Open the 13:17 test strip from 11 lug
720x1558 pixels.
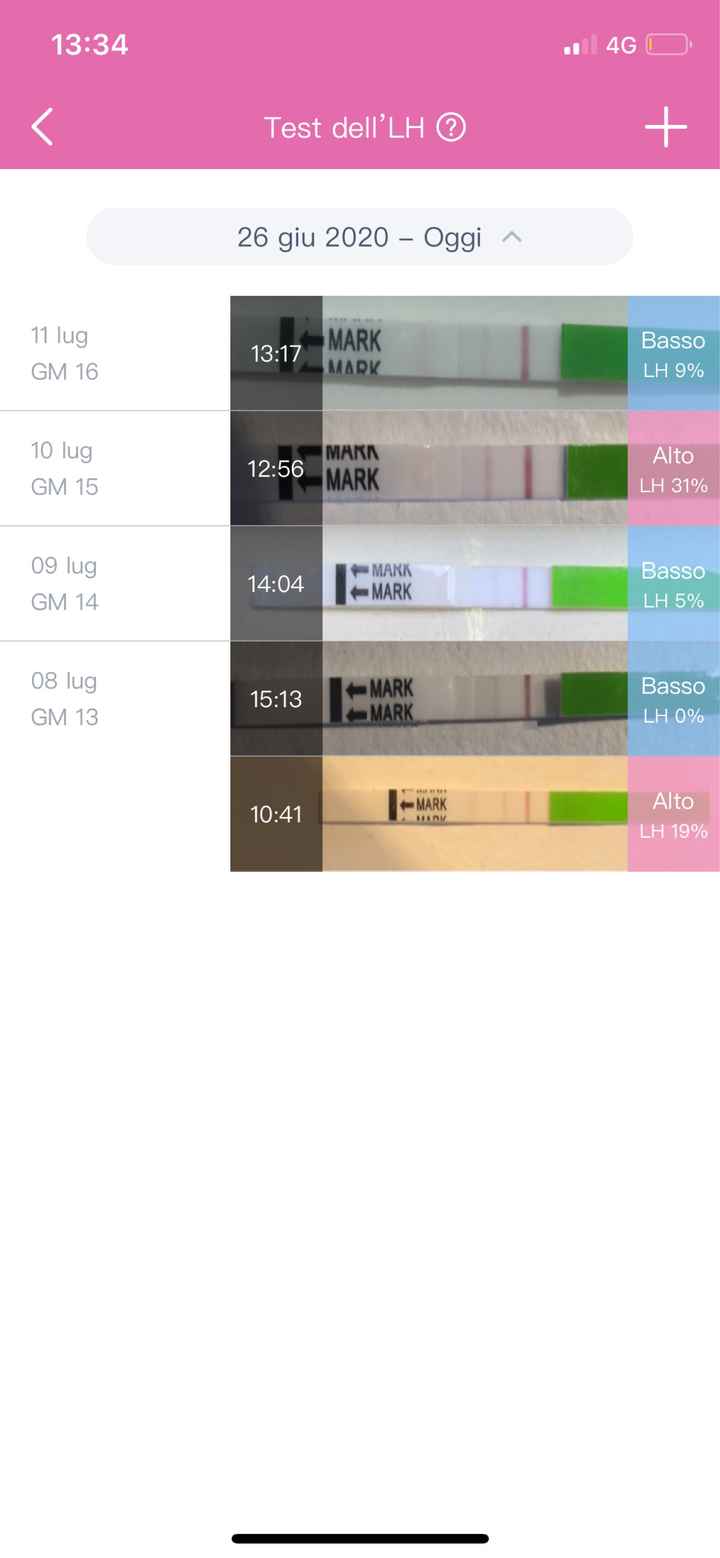(x=474, y=353)
